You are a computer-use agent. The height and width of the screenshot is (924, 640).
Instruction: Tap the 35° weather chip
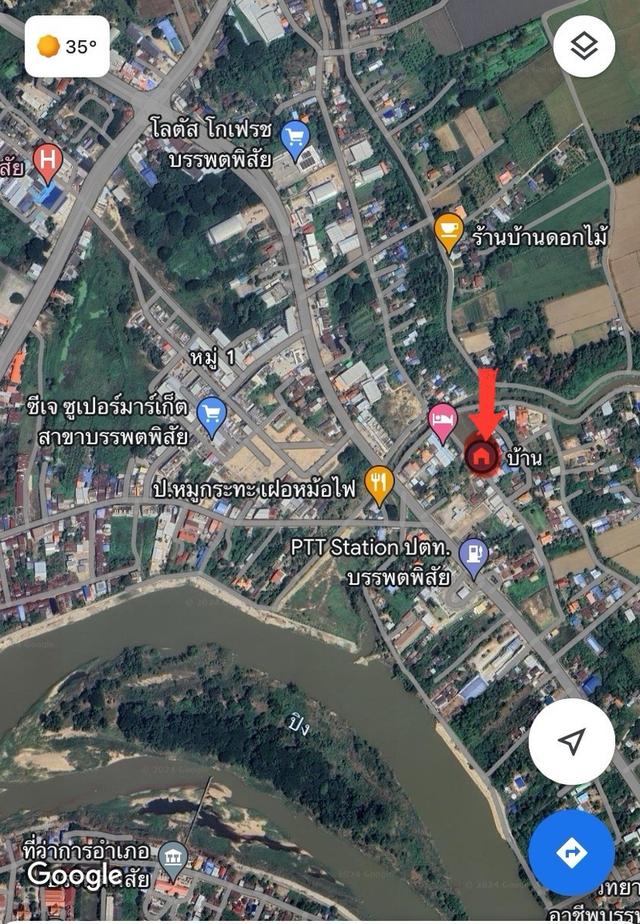pyautogui.click(x=67, y=46)
